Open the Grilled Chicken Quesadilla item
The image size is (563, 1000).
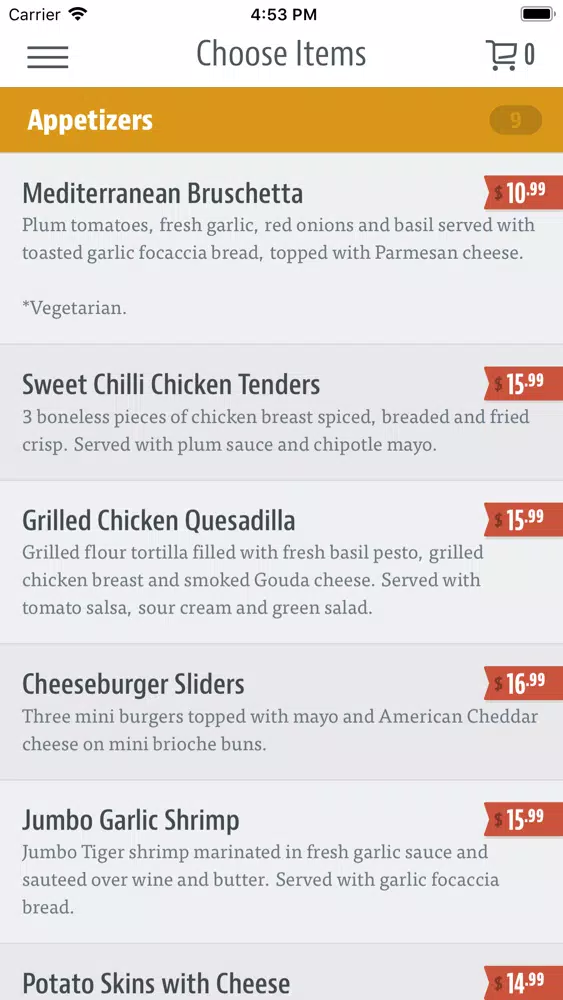click(x=281, y=562)
